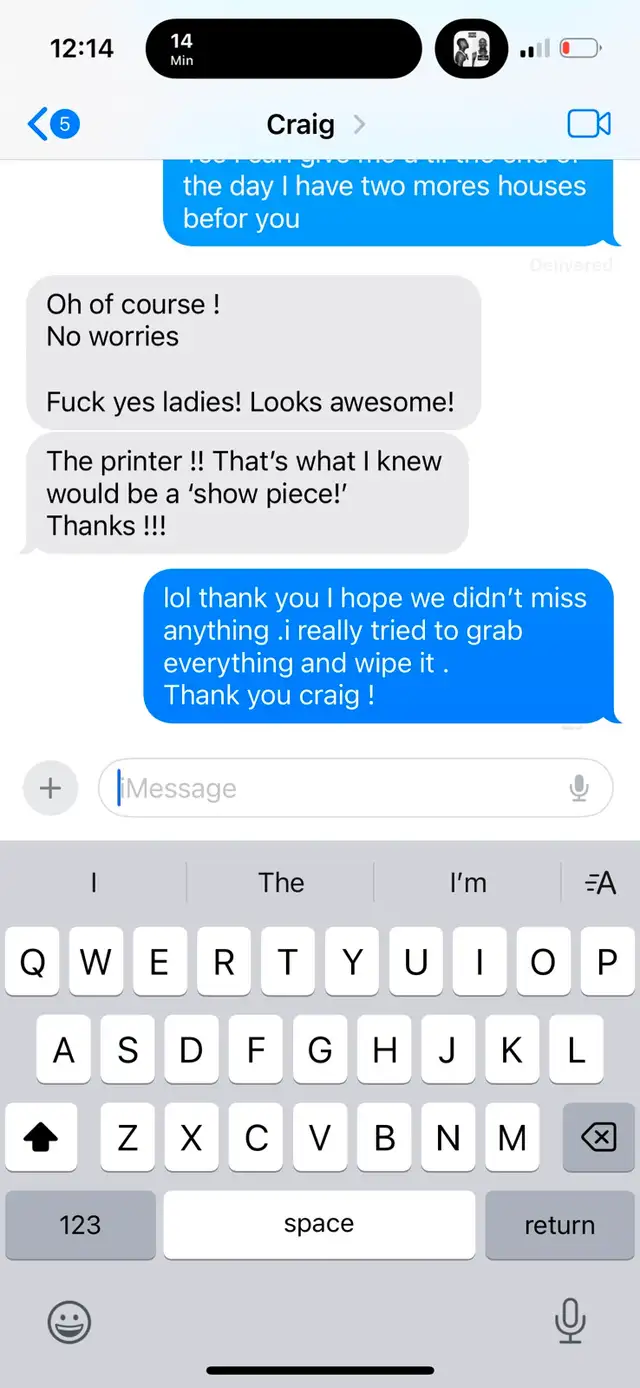Go back to the message list
Screen dimensions: 640x1388
[53, 124]
